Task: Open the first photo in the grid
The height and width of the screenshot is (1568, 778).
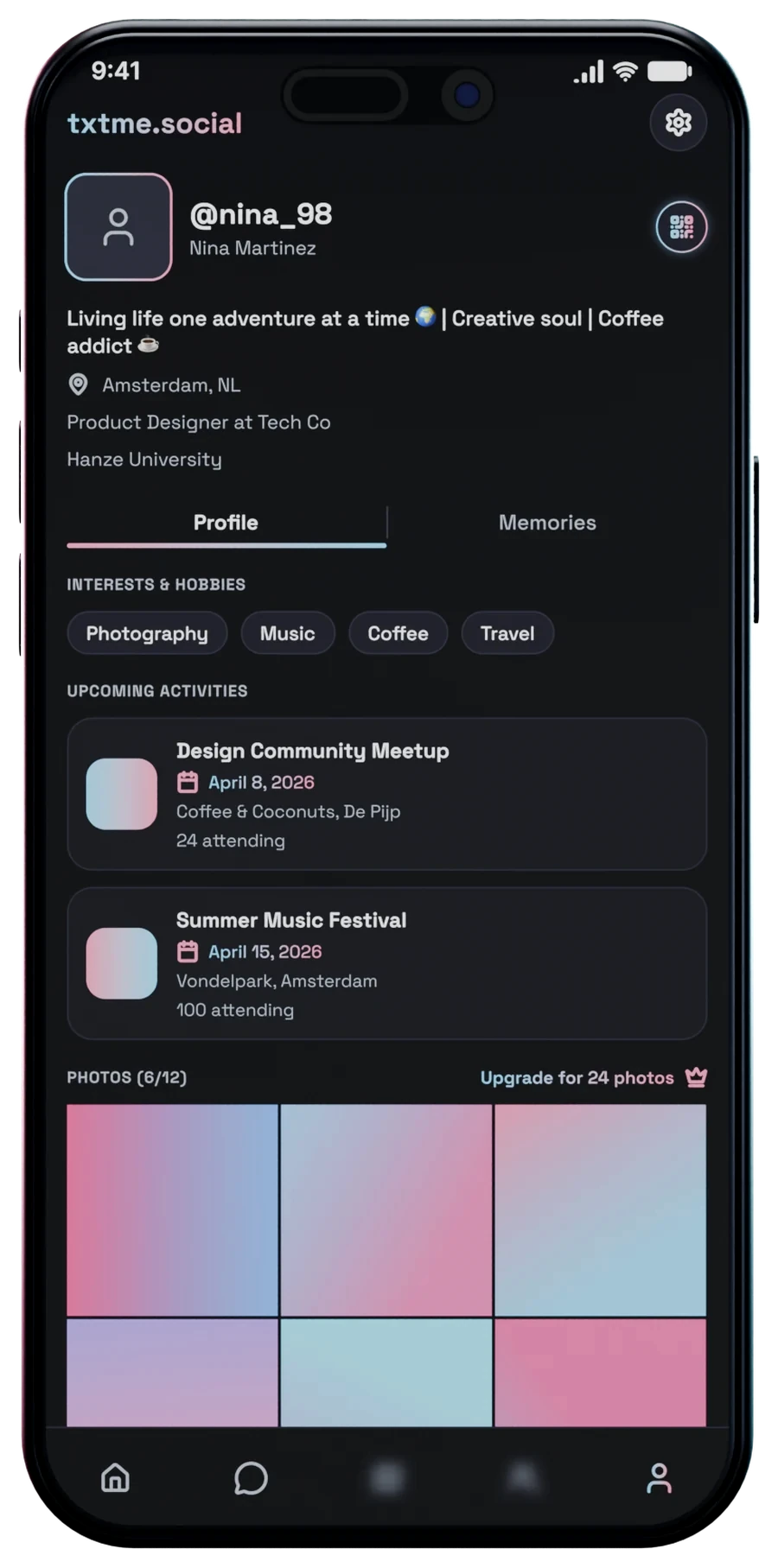Action: pyautogui.click(x=173, y=1209)
